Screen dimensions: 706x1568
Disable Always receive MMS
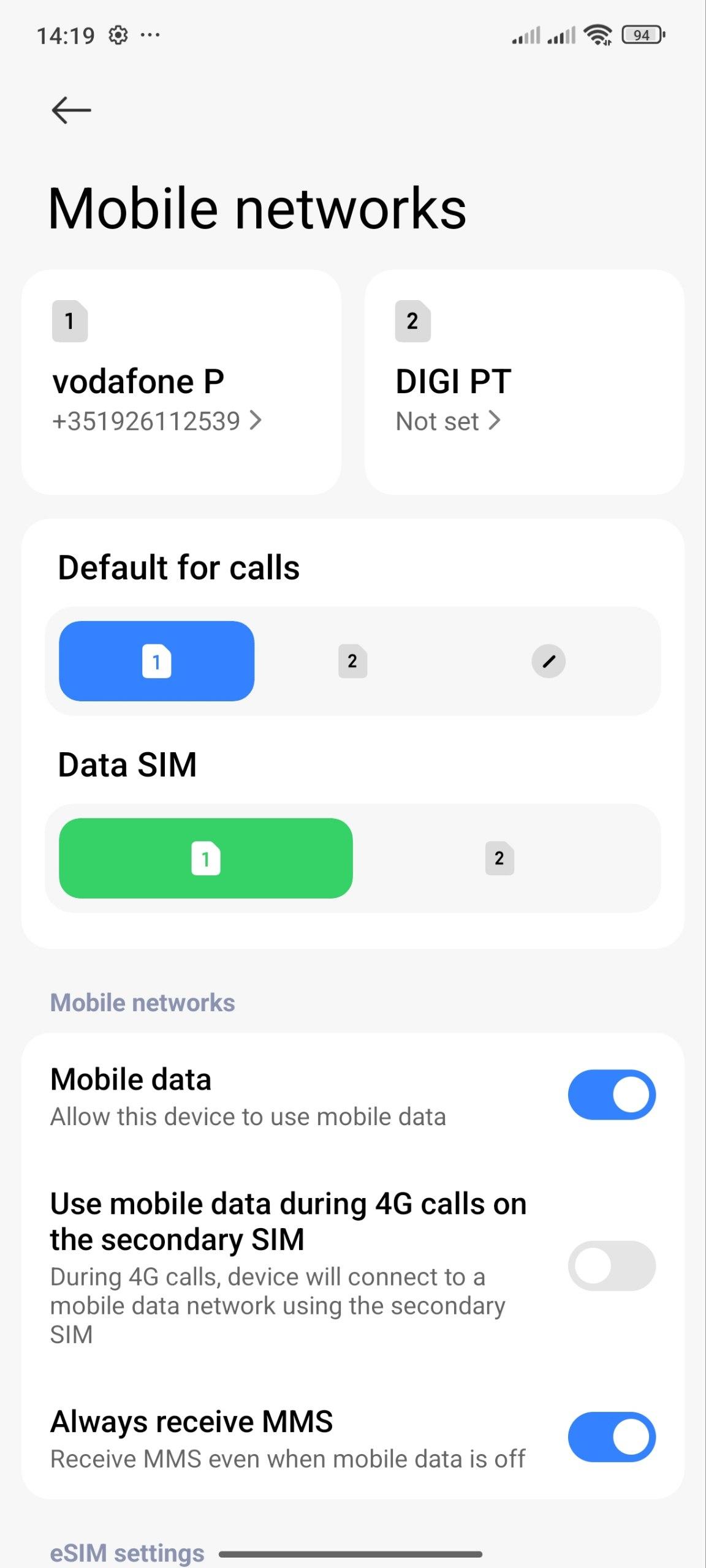tap(612, 1437)
